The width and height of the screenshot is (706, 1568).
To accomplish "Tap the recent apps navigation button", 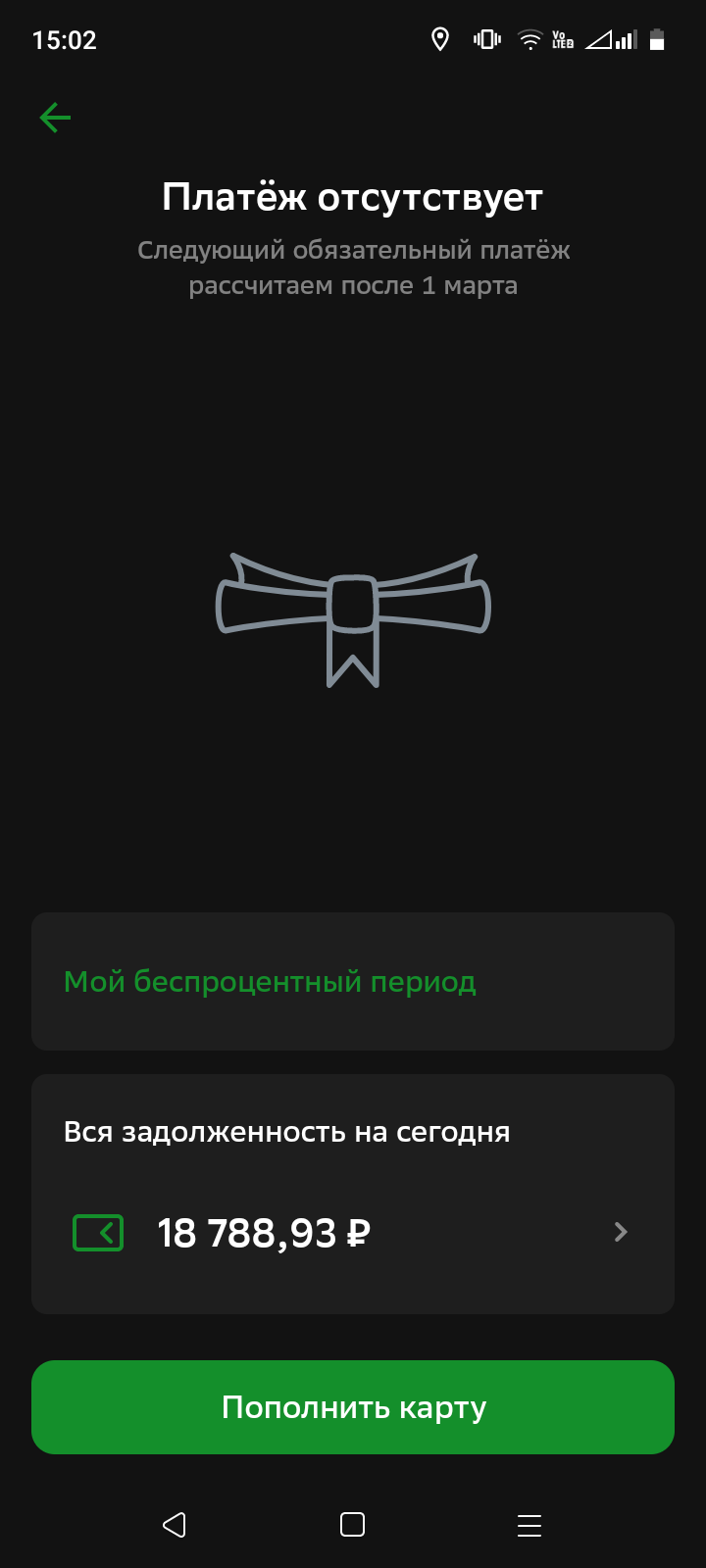I will (x=529, y=1525).
